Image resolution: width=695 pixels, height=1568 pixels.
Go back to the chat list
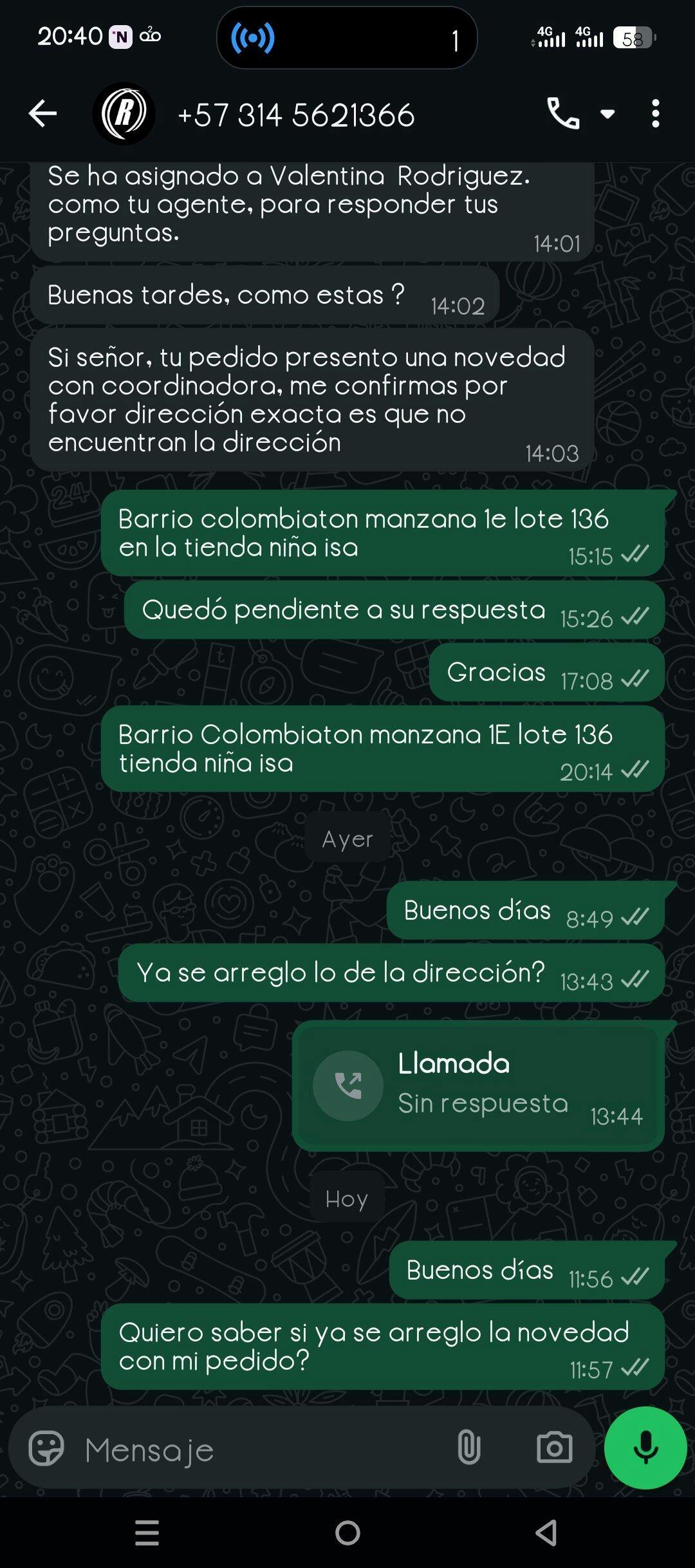click(x=42, y=114)
